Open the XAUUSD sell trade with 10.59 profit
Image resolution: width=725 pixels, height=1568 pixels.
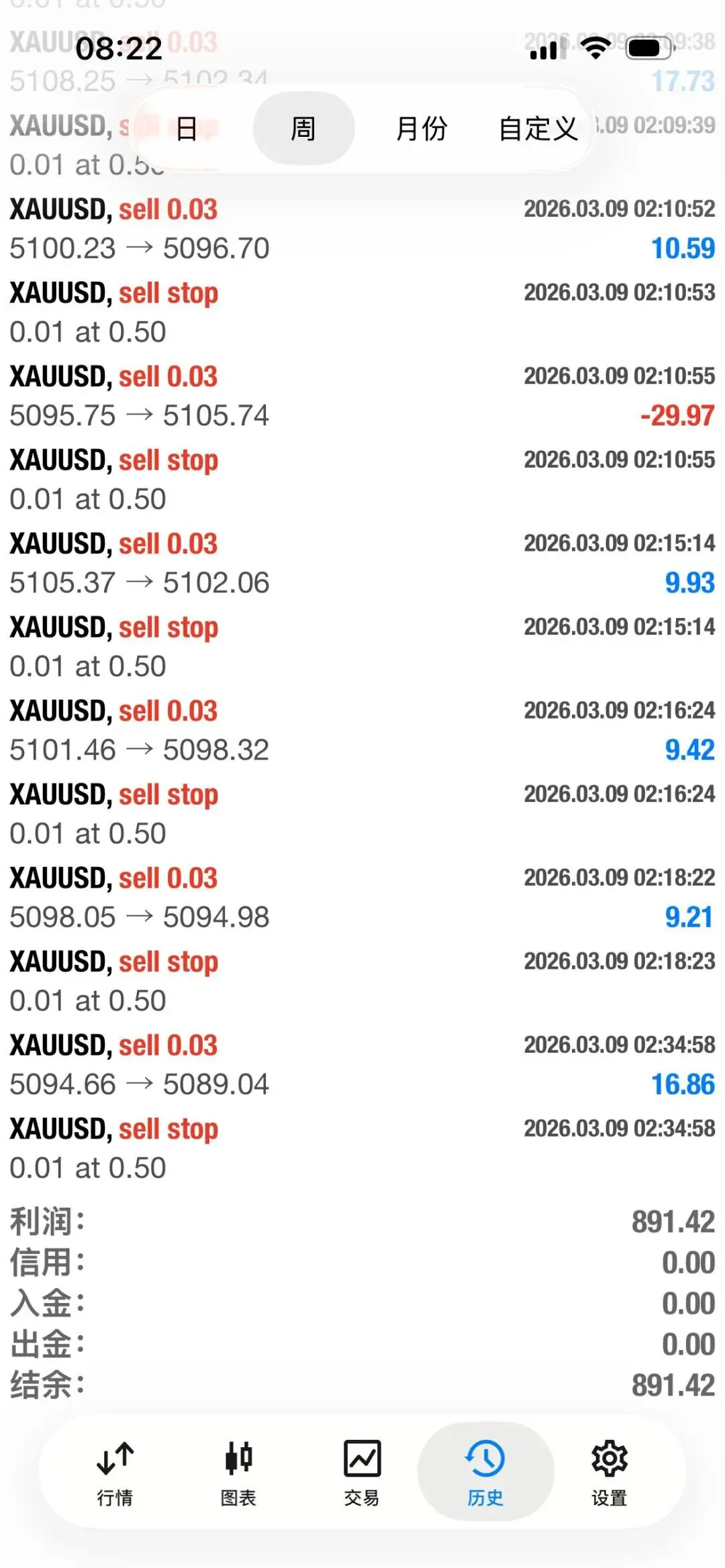point(362,229)
